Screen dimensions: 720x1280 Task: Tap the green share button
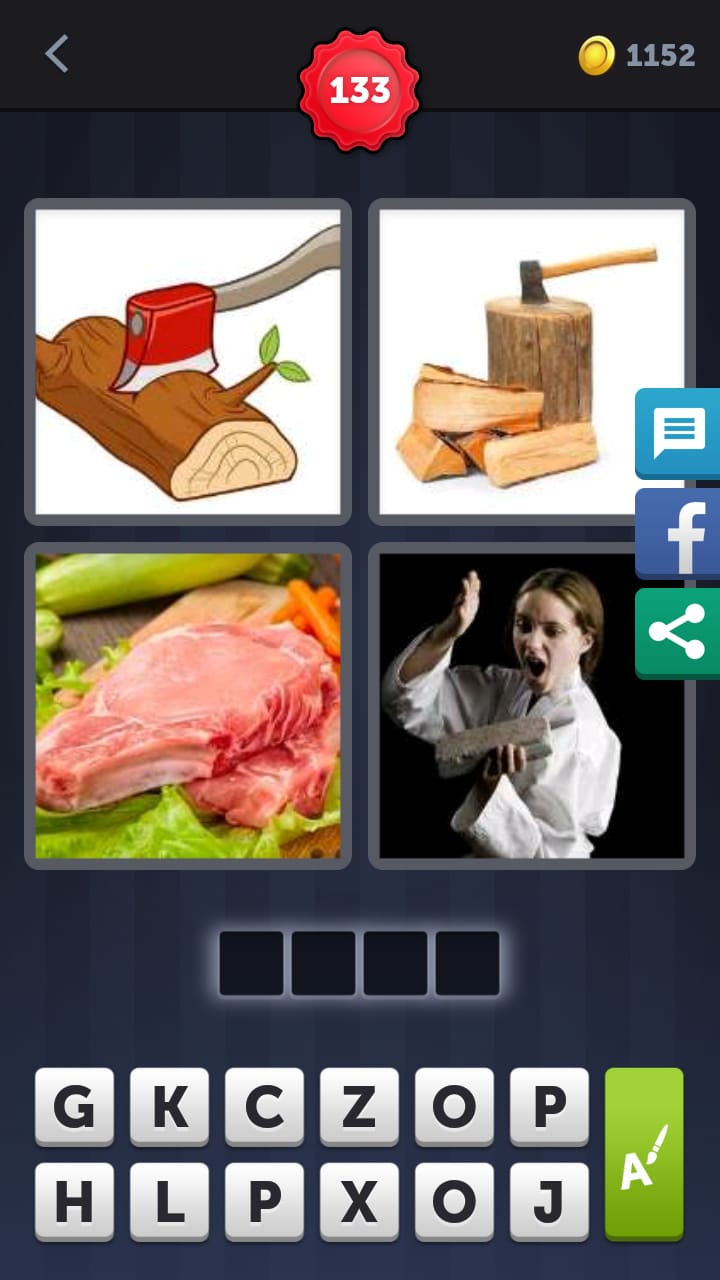click(x=679, y=633)
